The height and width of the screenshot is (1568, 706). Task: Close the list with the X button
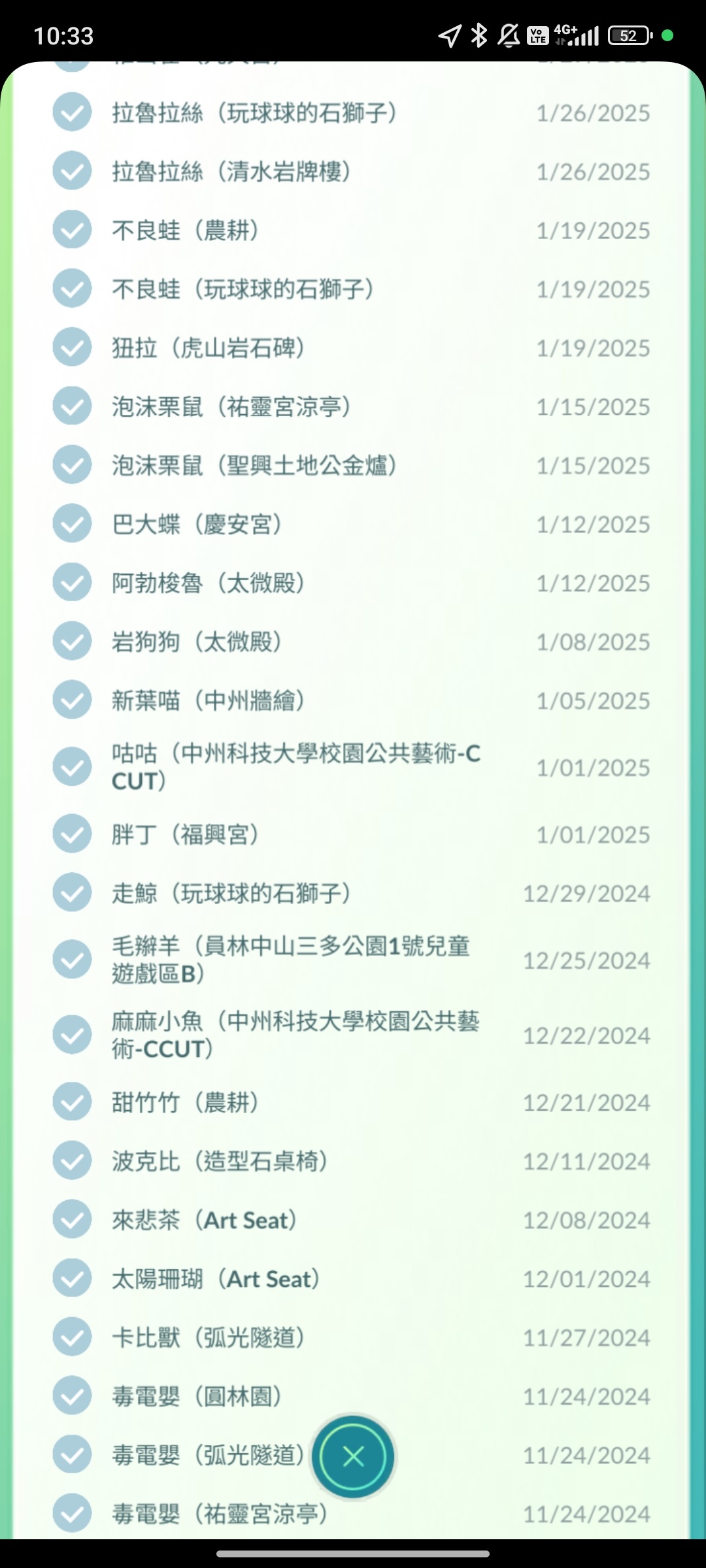click(x=353, y=1456)
